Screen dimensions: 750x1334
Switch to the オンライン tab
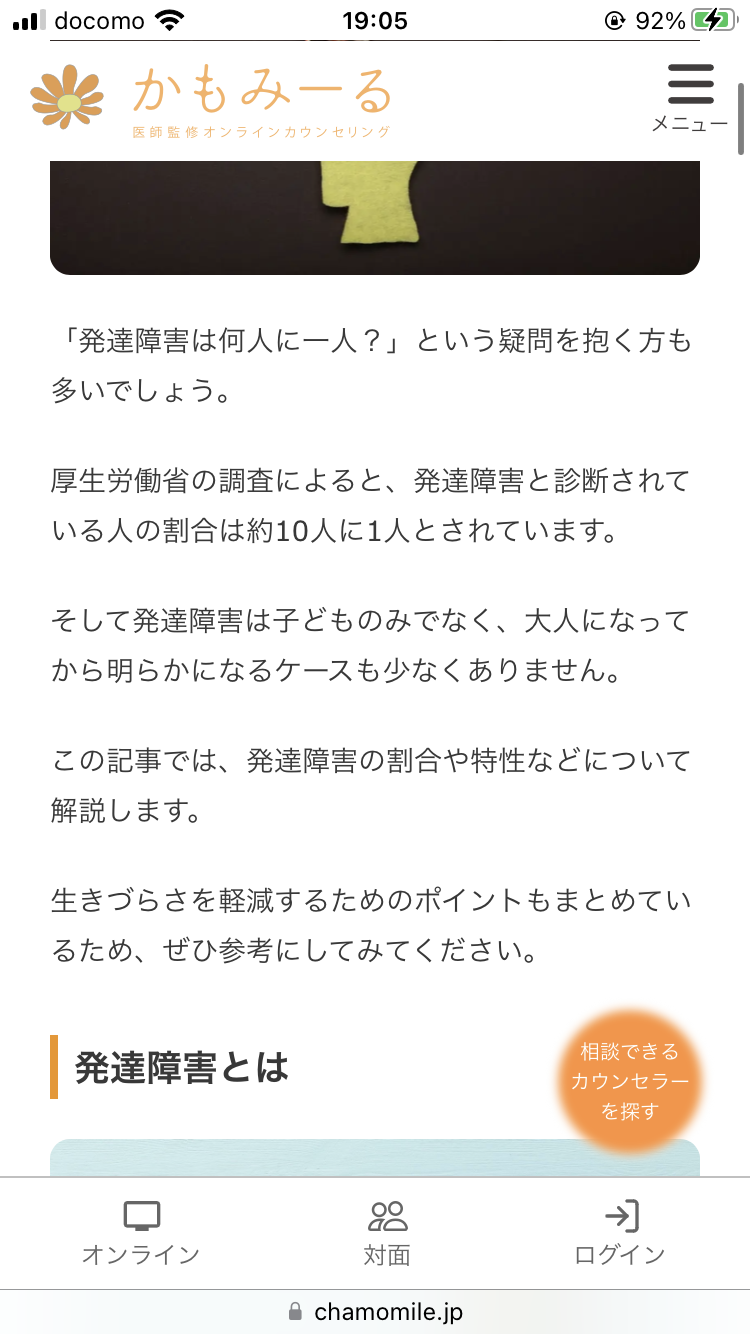pyautogui.click(x=141, y=1234)
